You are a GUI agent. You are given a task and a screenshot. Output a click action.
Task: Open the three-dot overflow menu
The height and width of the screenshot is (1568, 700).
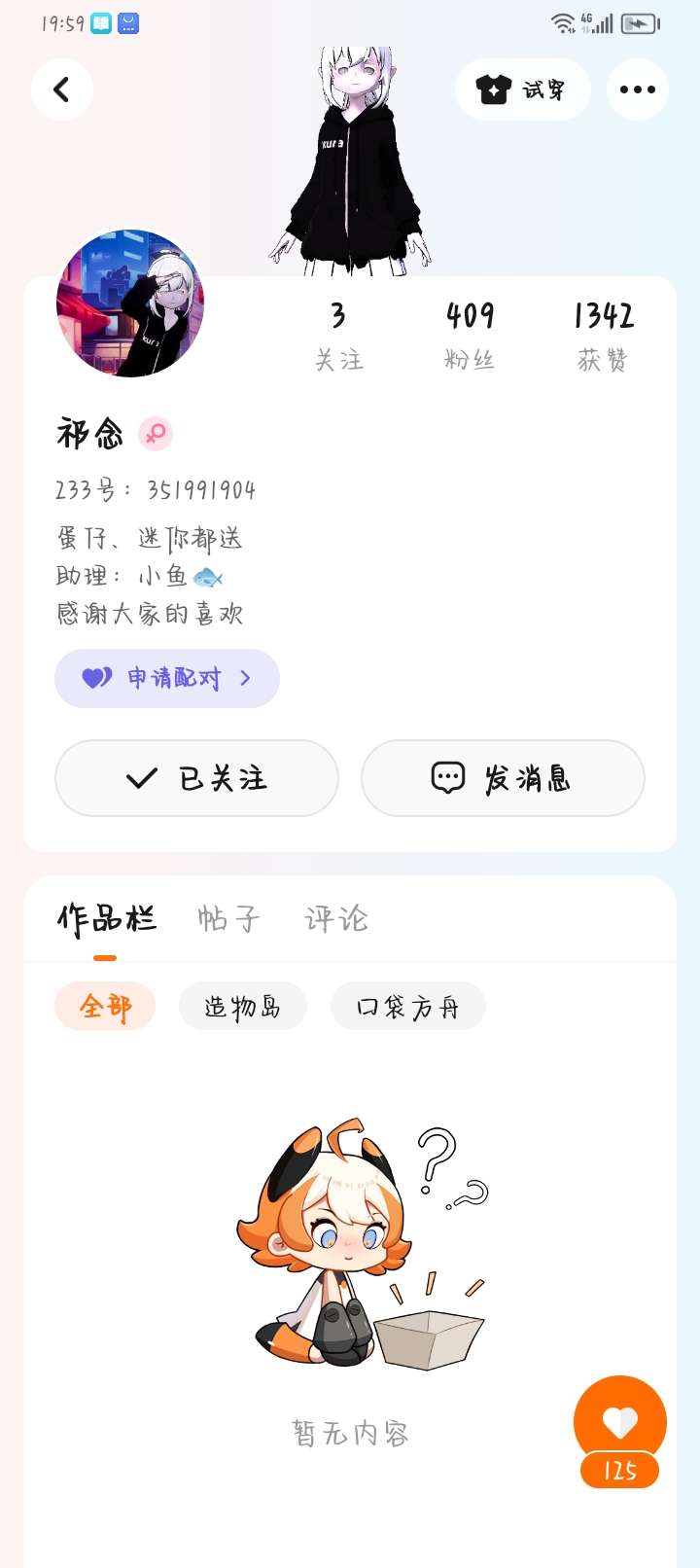pyautogui.click(x=637, y=89)
